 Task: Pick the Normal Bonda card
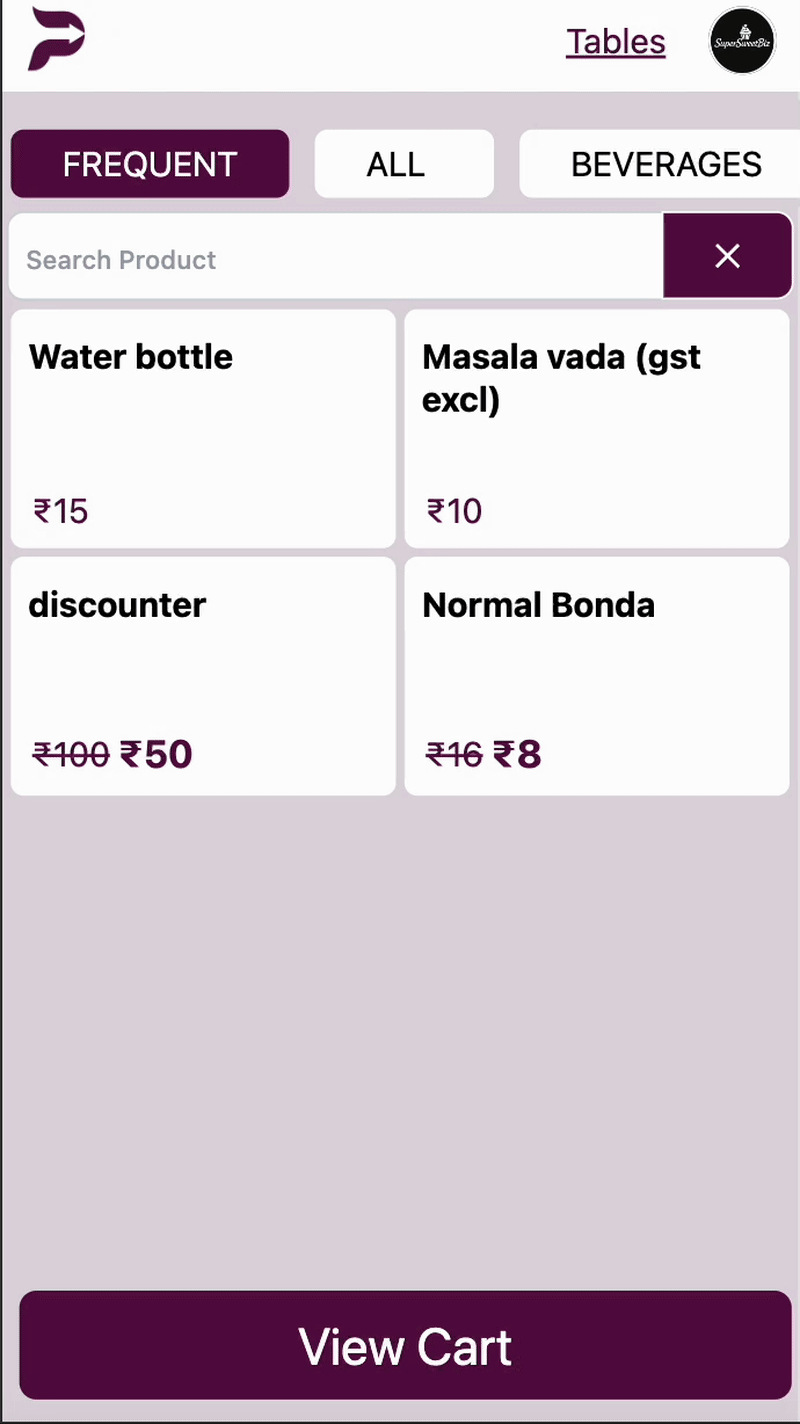(597, 676)
